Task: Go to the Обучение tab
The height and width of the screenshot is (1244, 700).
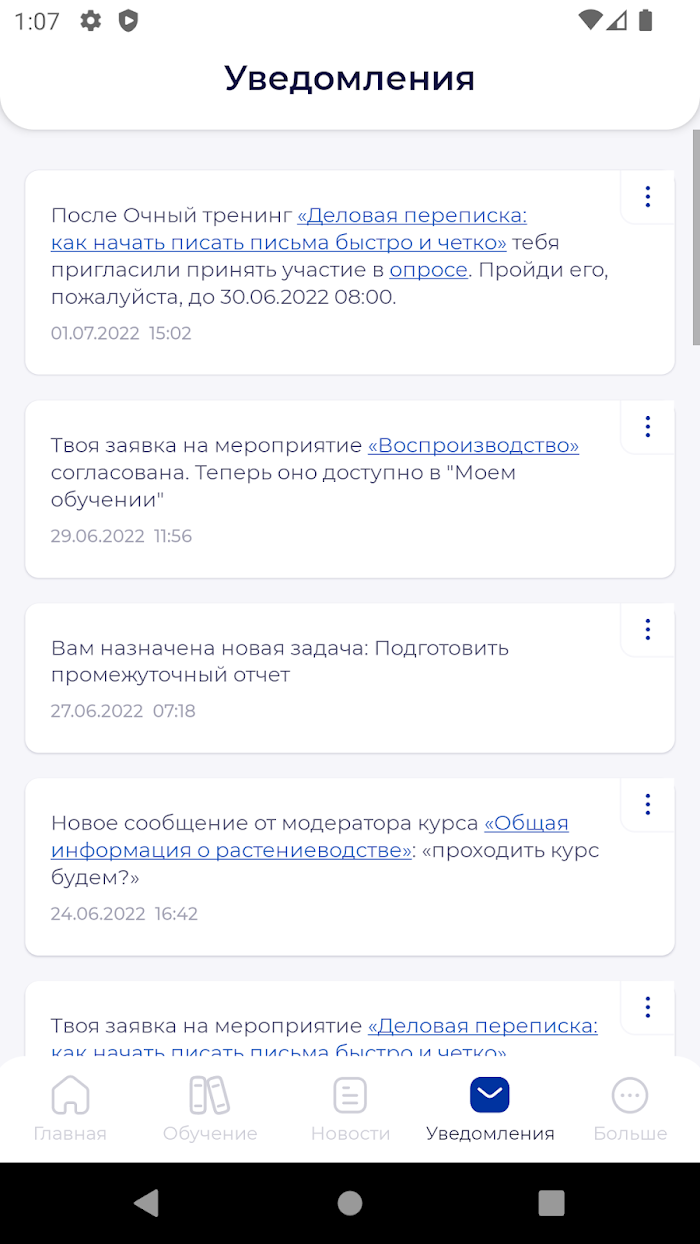Action: click(210, 1109)
